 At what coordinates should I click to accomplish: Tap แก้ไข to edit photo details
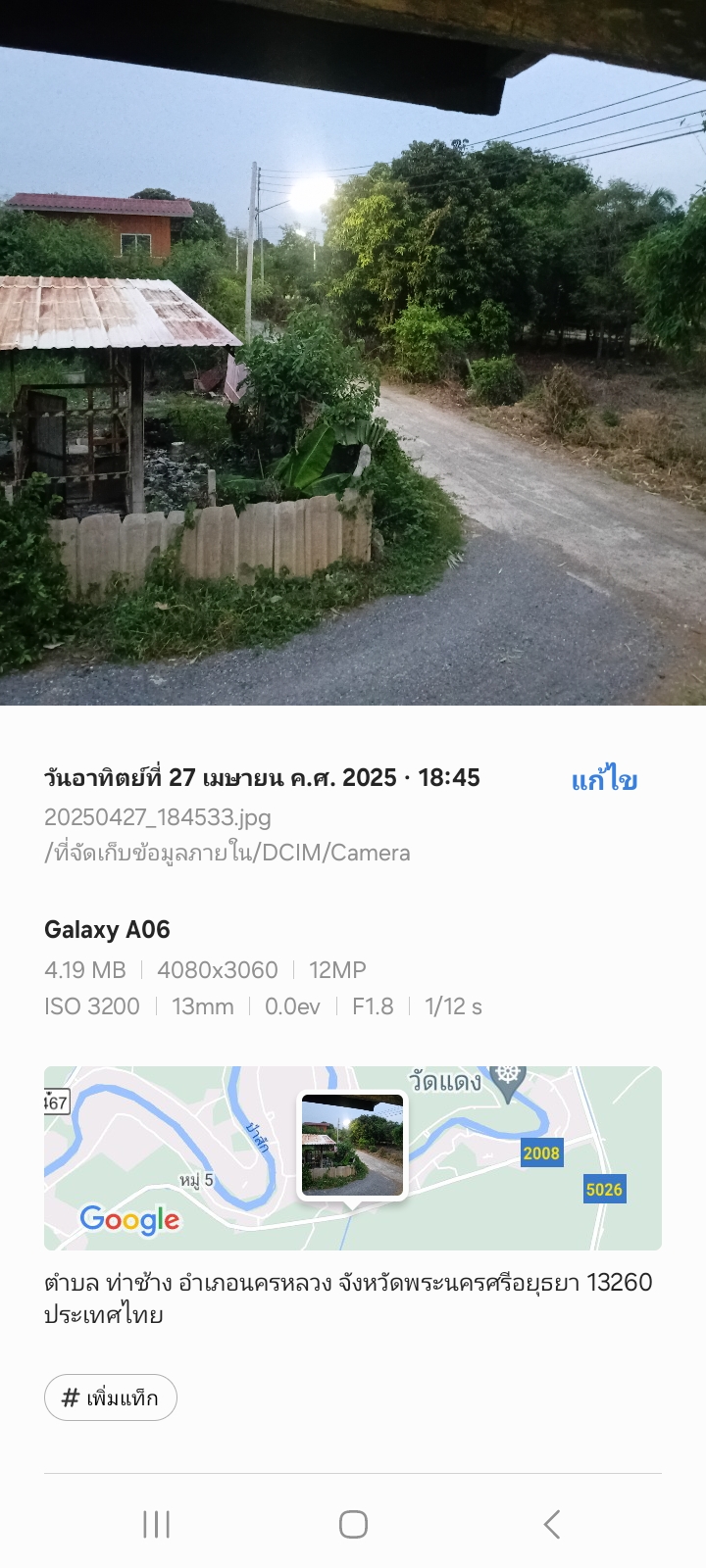coord(604,780)
